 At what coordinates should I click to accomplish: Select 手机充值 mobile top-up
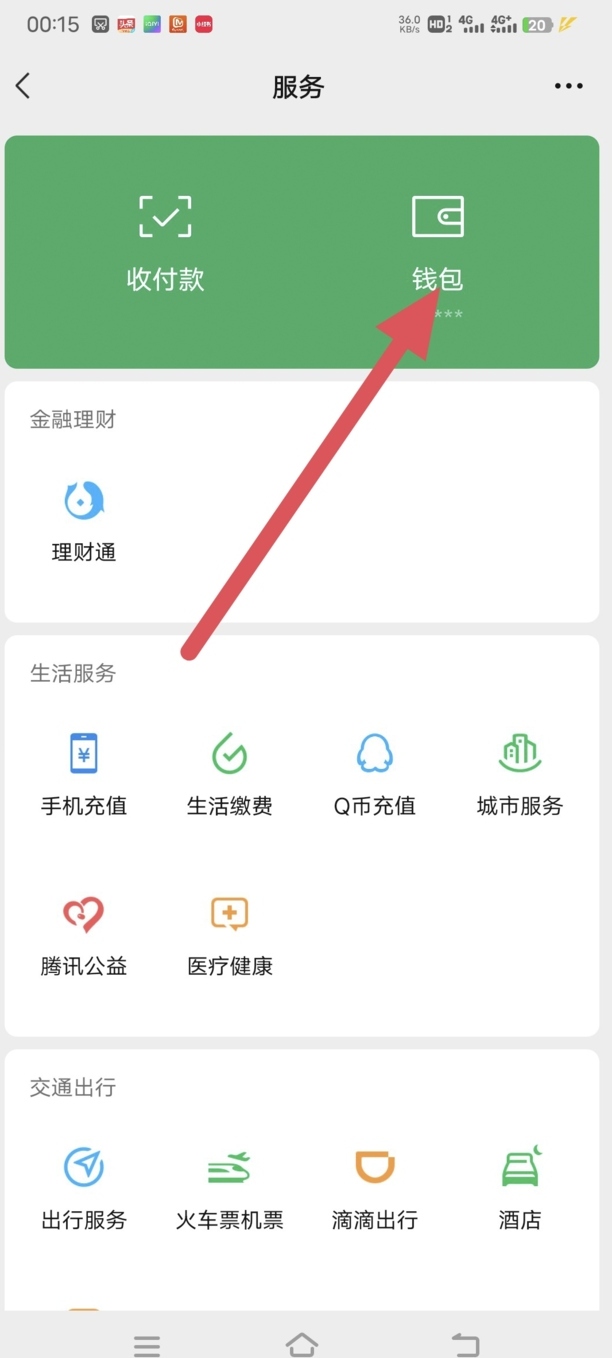(x=84, y=774)
